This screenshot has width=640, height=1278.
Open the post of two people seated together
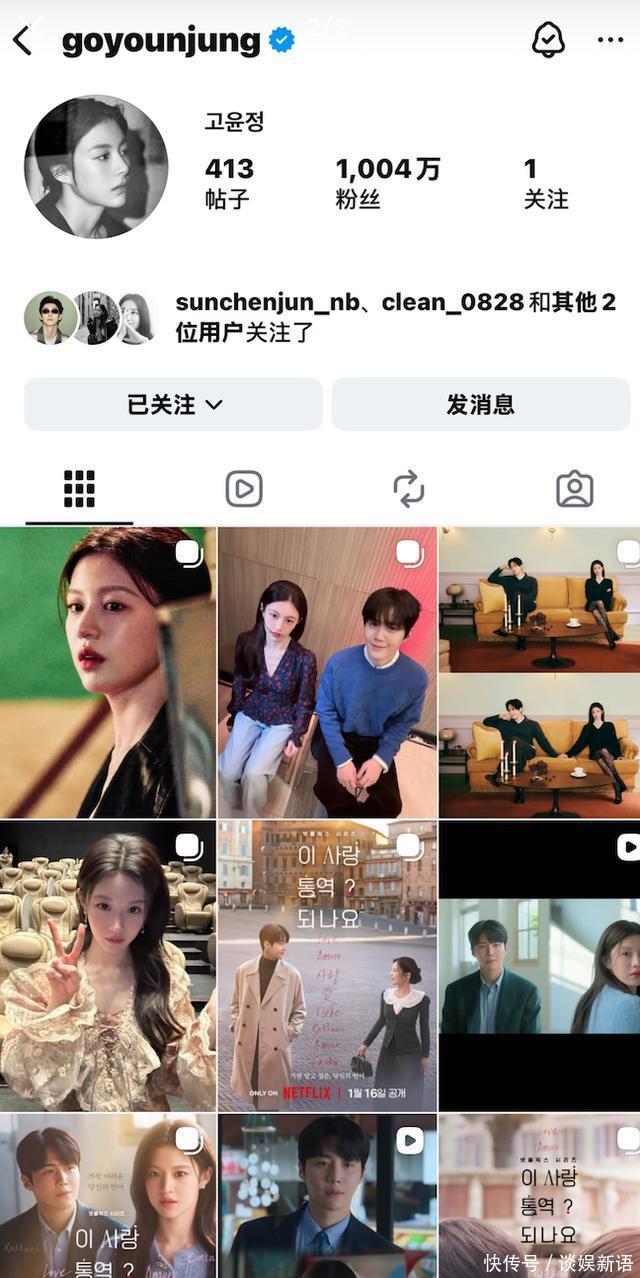point(327,672)
